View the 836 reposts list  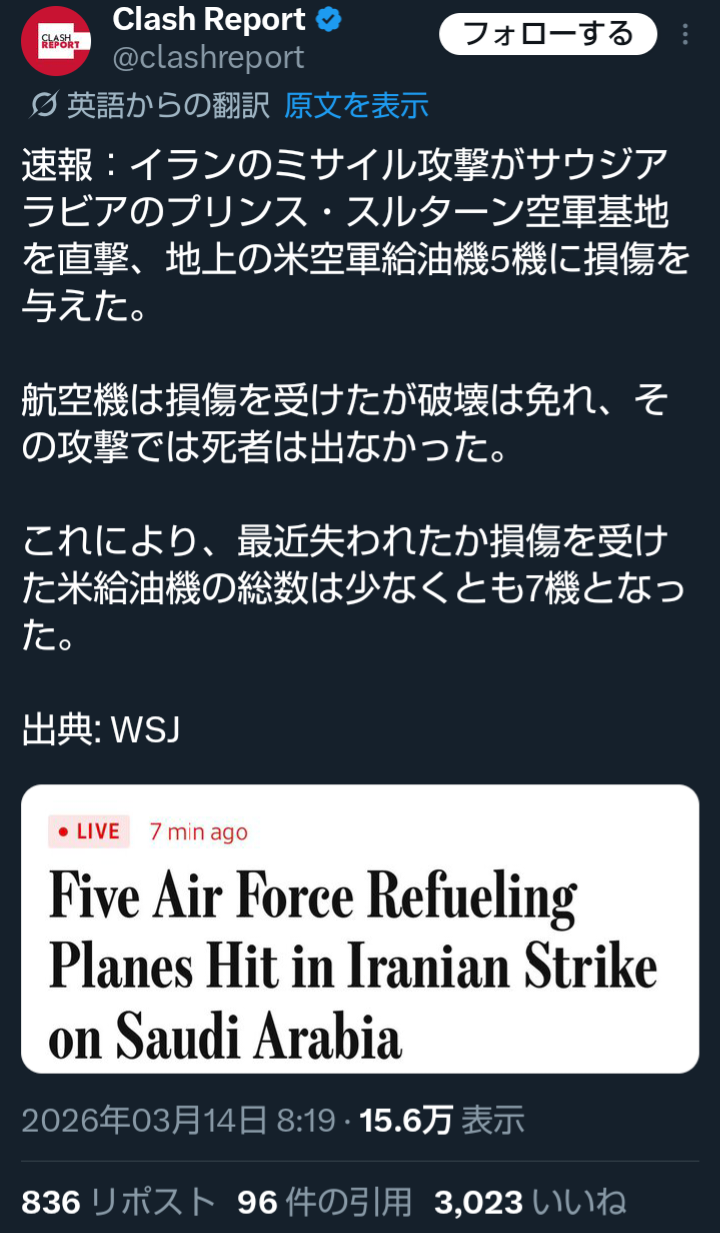[118, 1202]
